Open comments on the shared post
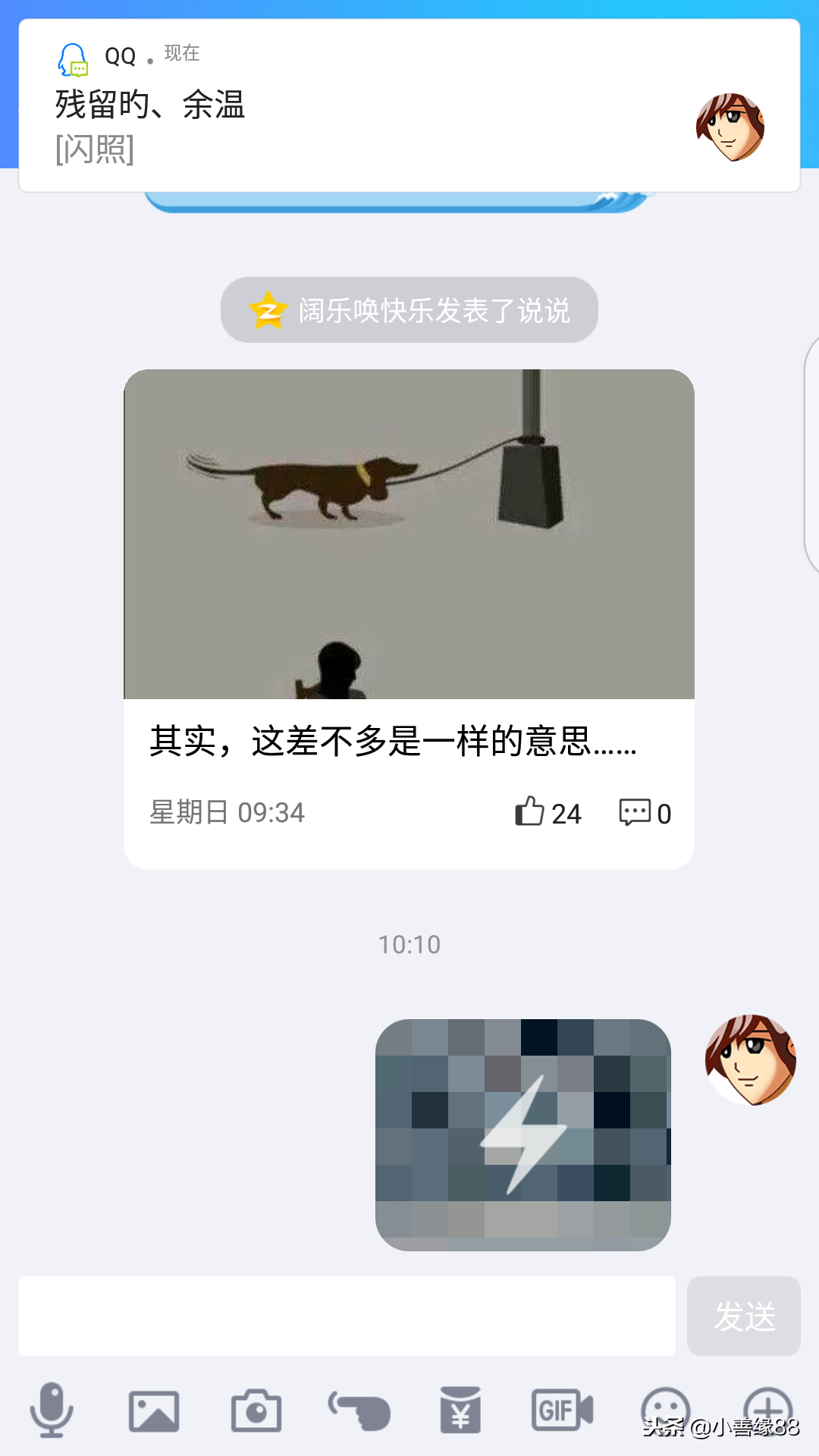 [635, 812]
